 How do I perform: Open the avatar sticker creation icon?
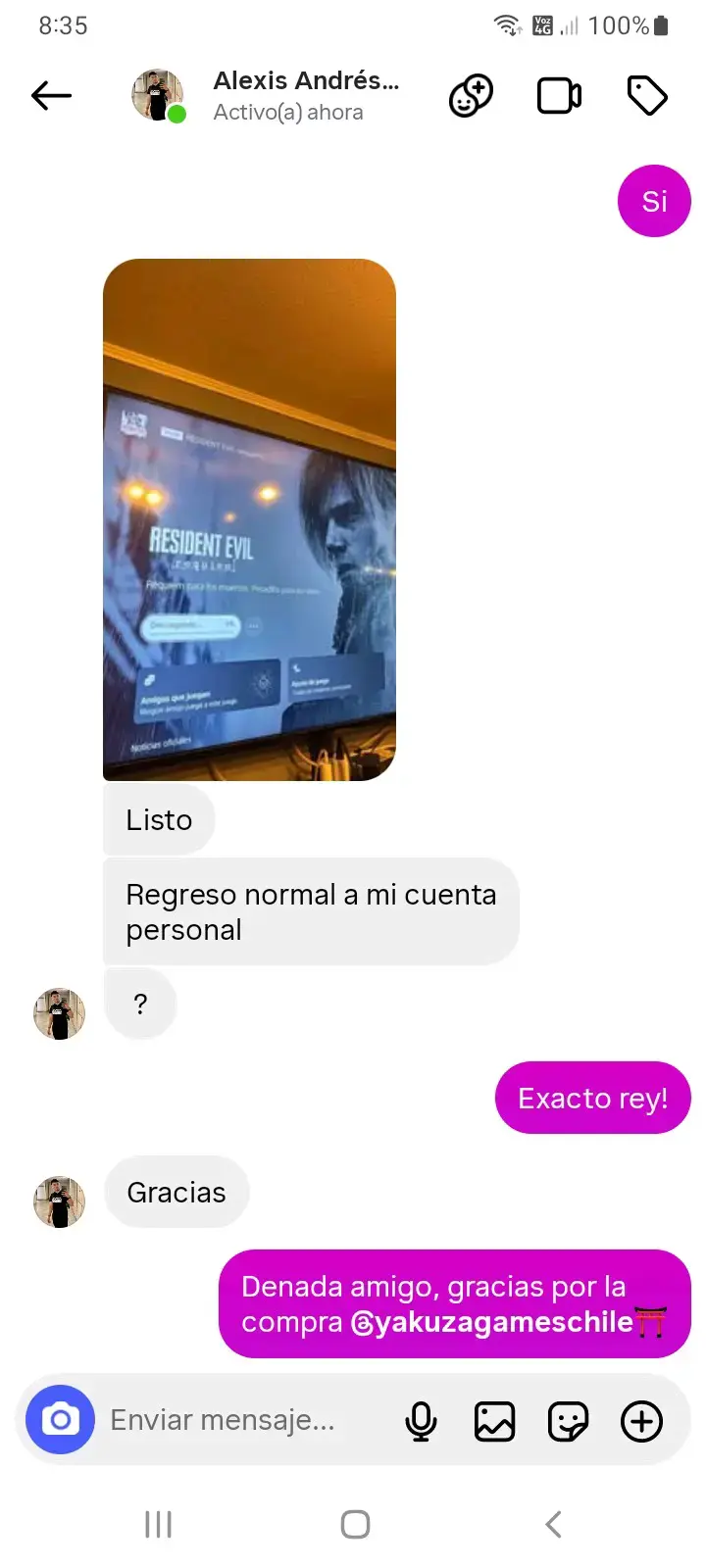471,95
